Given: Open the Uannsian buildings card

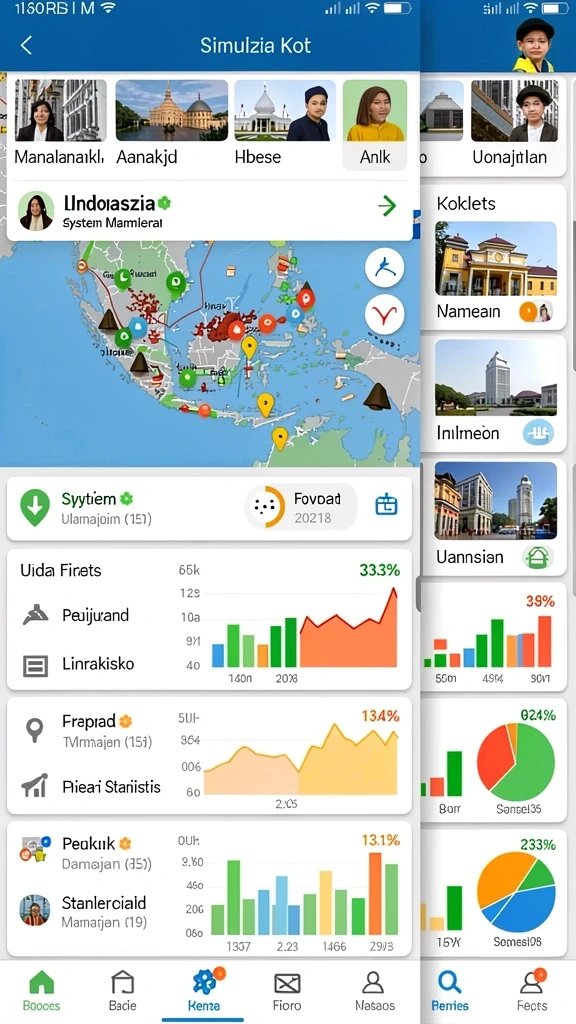Looking at the screenshot, I should click(x=496, y=517).
